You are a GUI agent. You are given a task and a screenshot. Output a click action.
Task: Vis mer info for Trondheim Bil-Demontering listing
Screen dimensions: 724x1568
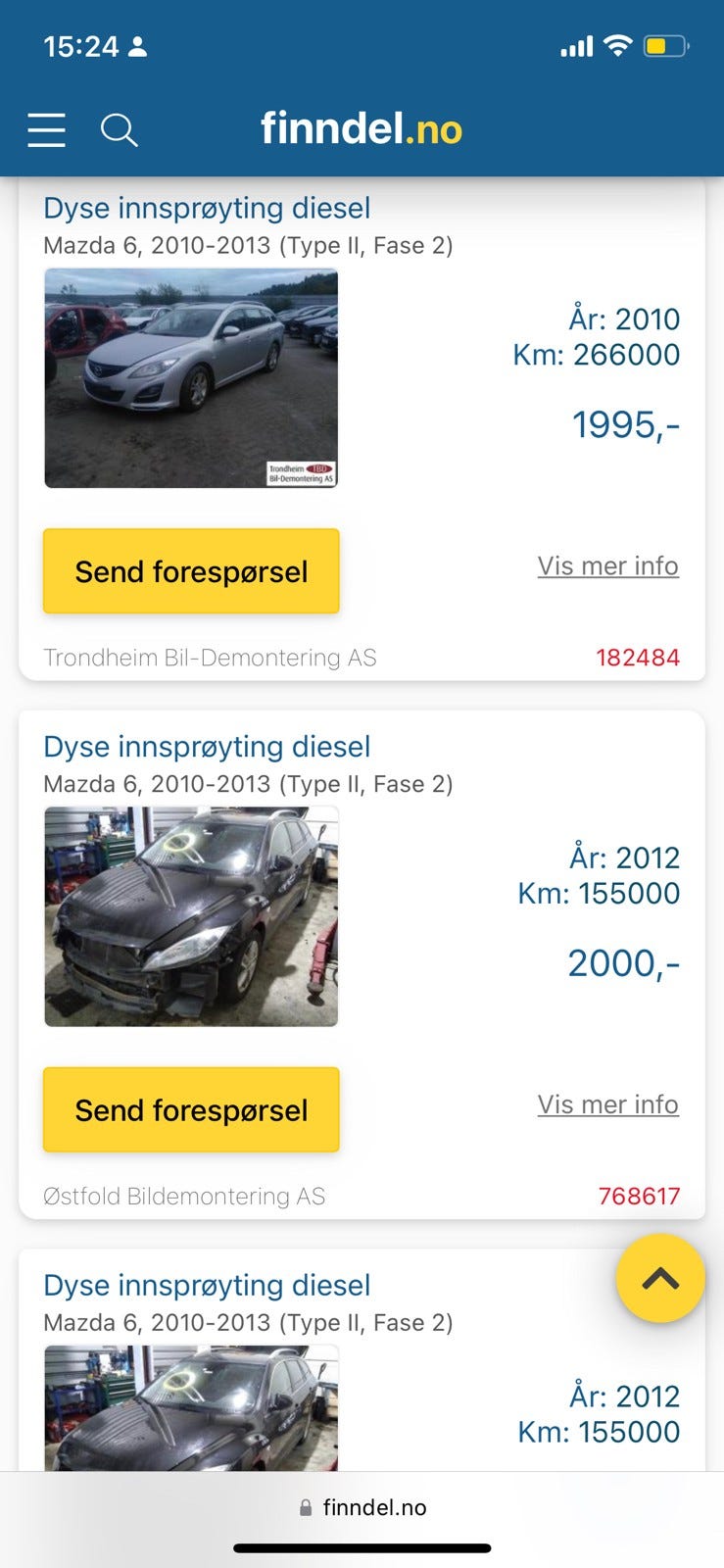coord(607,566)
